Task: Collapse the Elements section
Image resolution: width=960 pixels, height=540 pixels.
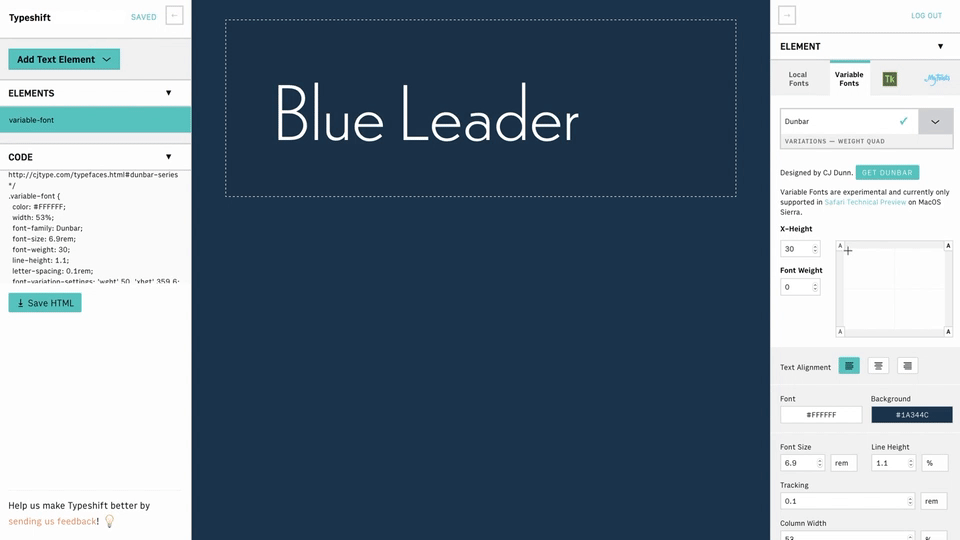Action: tap(168, 93)
